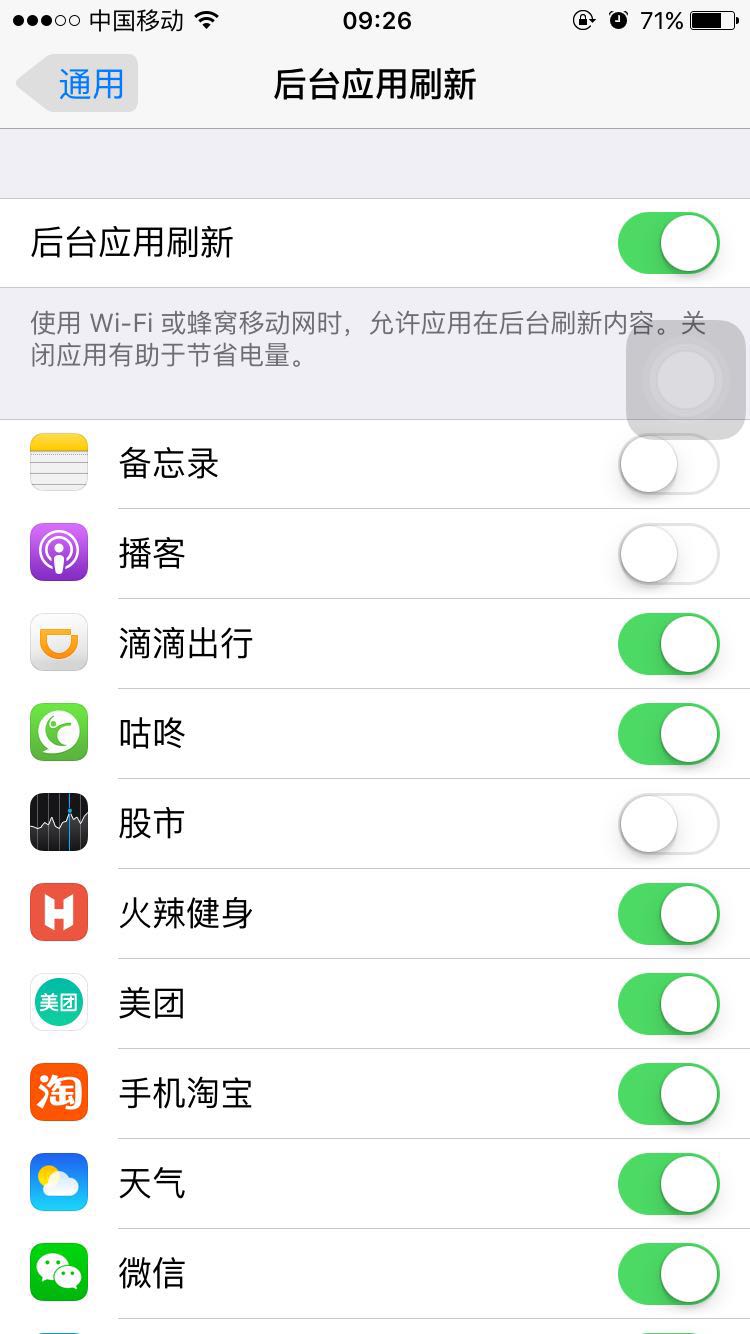Tap the Podcasts (播客) purple icon
750x1334 pixels.
[58, 553]
